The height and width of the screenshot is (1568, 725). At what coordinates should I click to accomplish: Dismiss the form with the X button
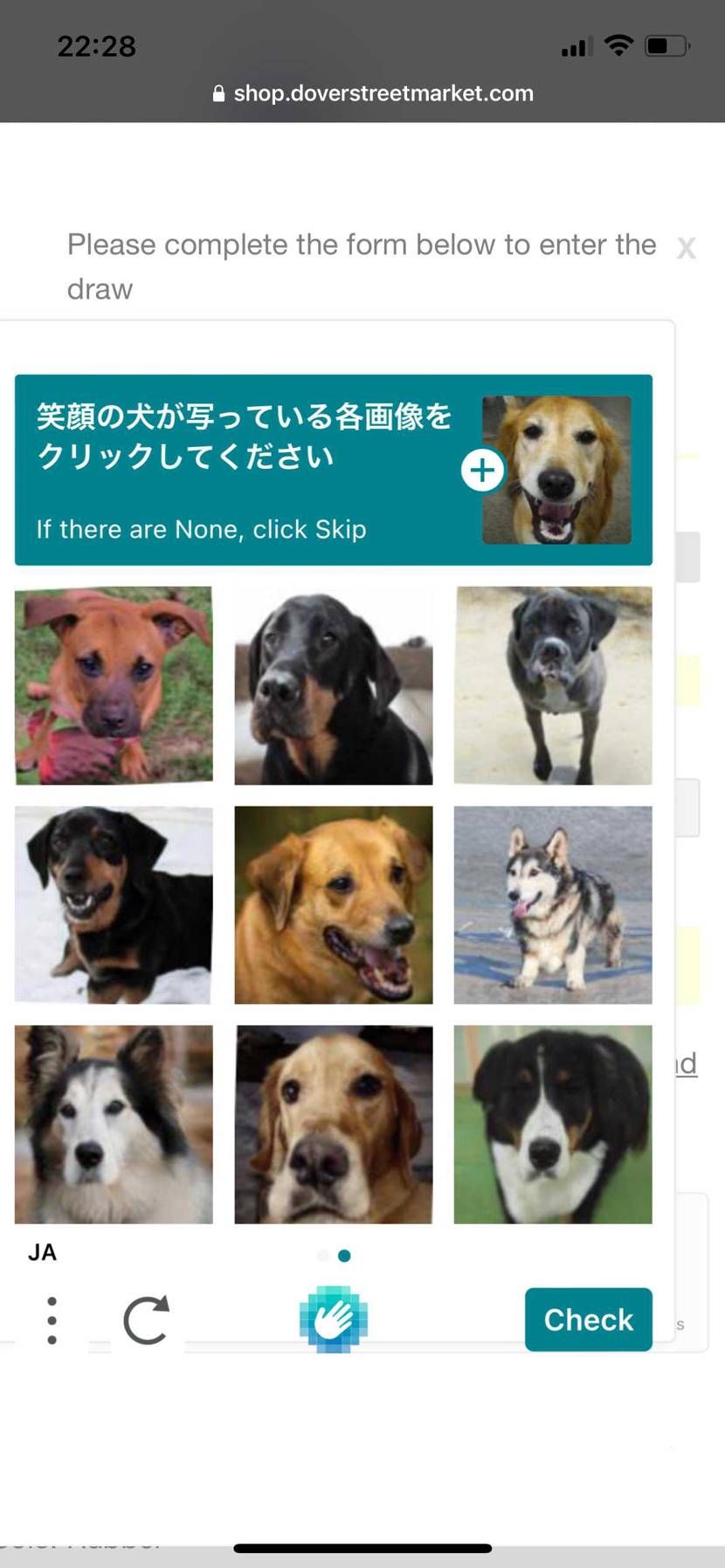click(x=687, y=248)
